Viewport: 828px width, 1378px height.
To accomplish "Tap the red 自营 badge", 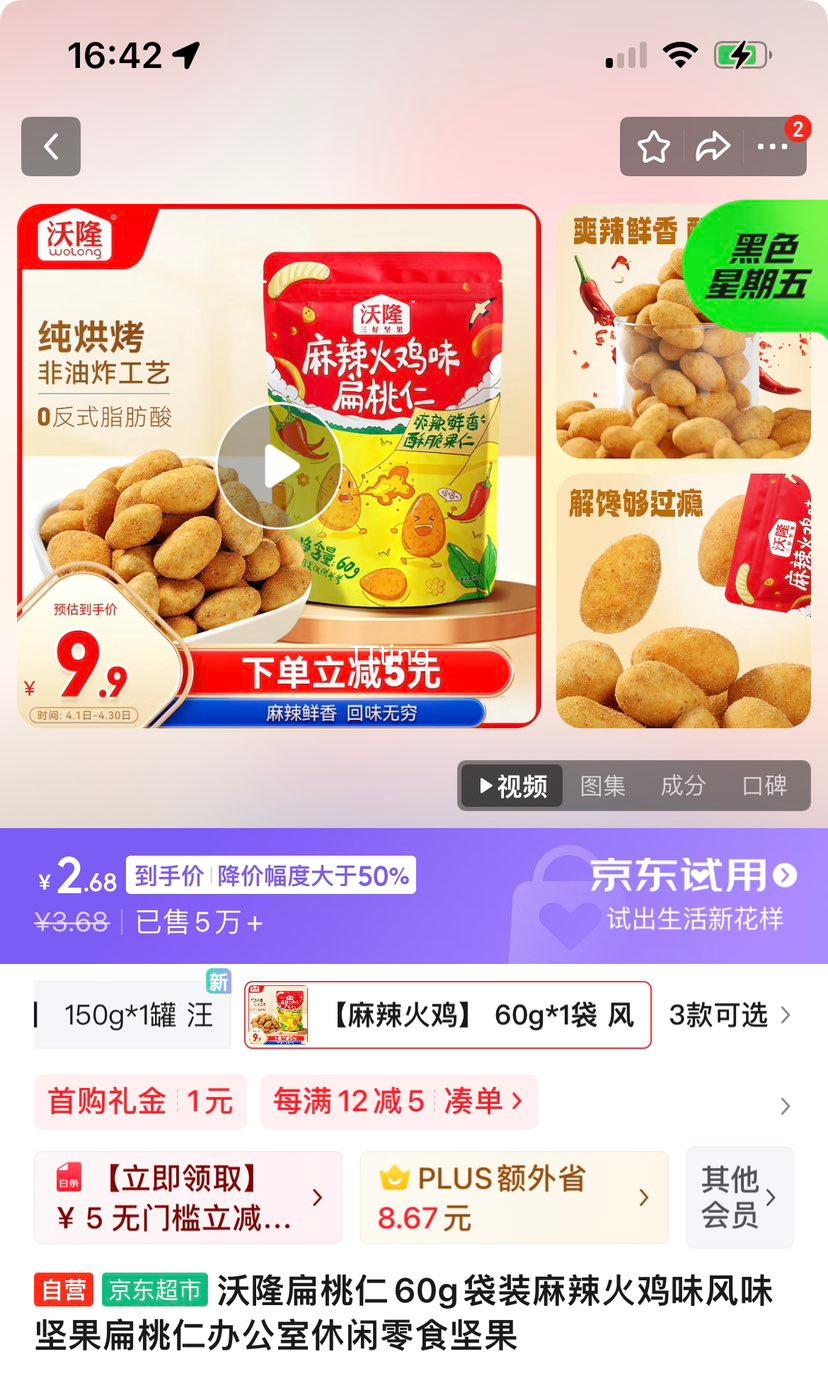I will pyautogui.click(x=62, y=1292).
